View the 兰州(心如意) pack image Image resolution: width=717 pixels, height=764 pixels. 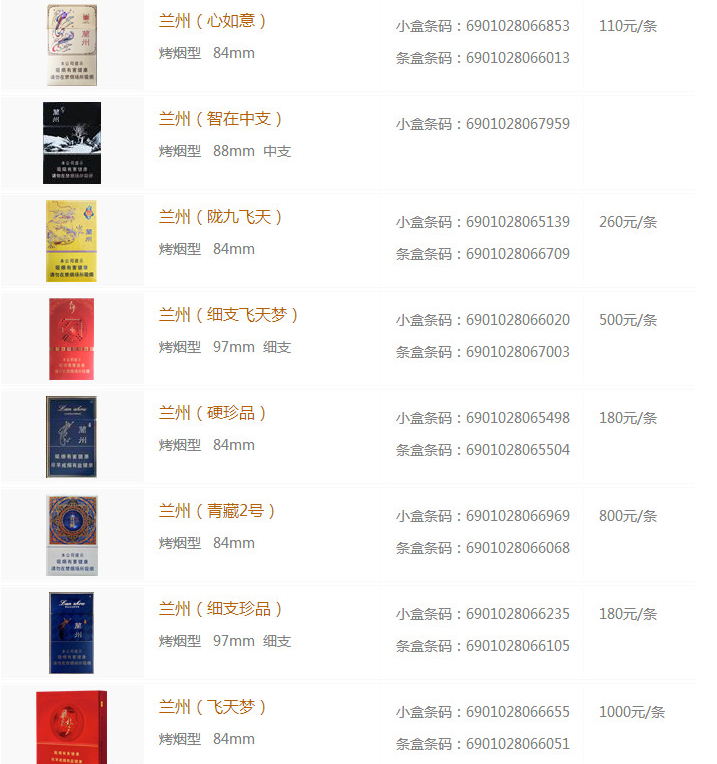[72, 44]
